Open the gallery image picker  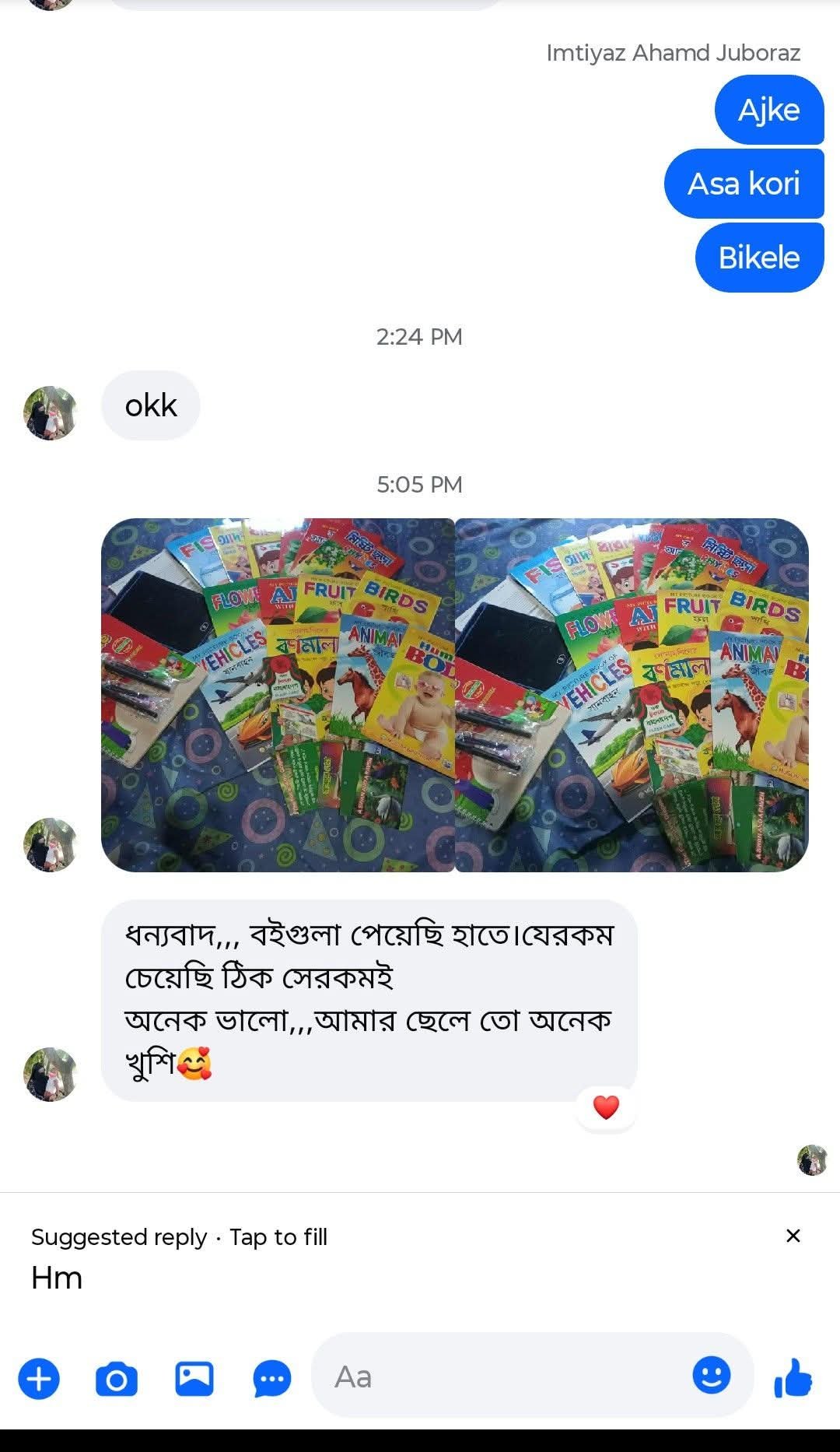pyautogui.click(x=194, y=1379)
